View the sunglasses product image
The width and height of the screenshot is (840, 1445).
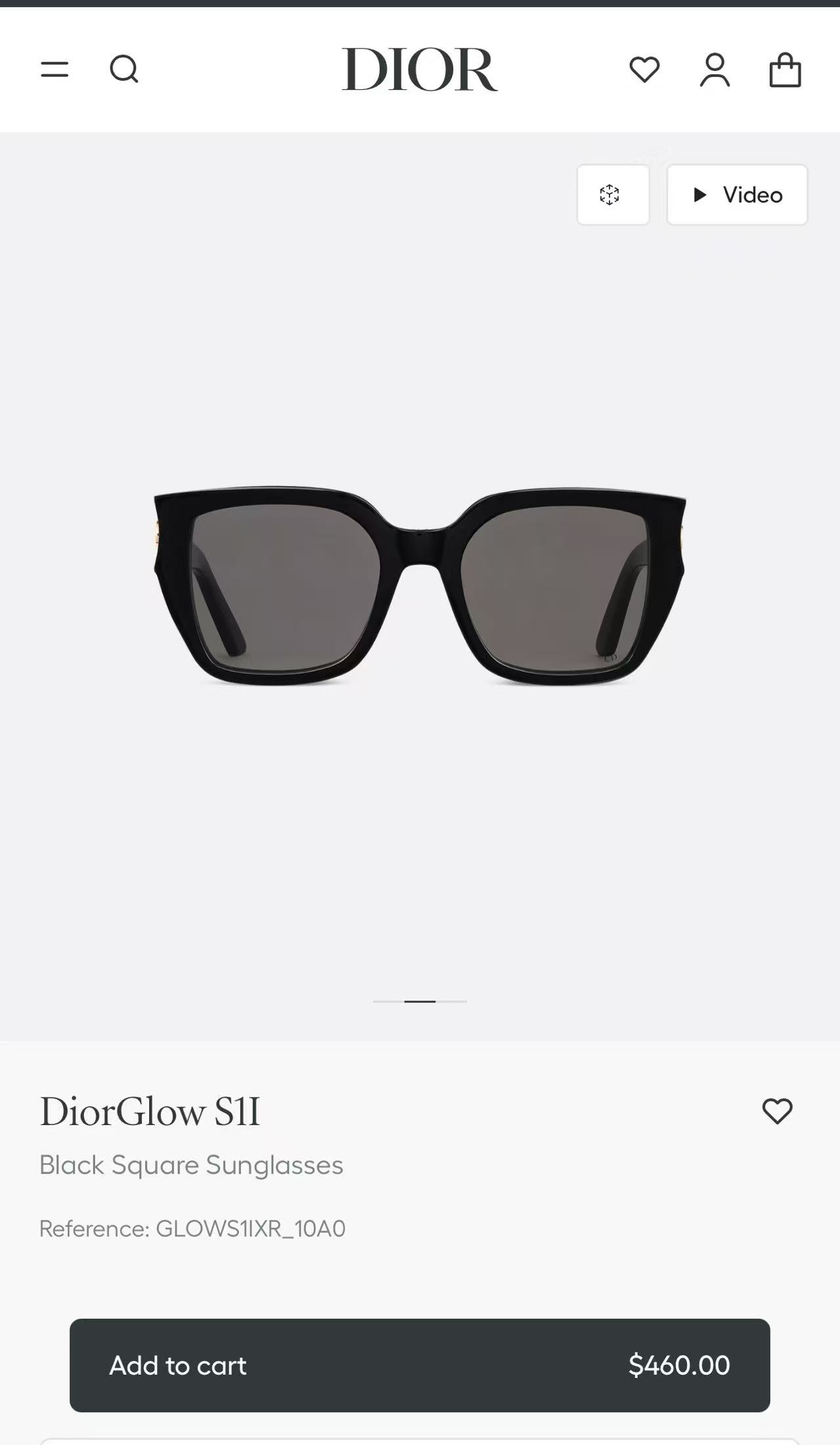coord(420,586)
